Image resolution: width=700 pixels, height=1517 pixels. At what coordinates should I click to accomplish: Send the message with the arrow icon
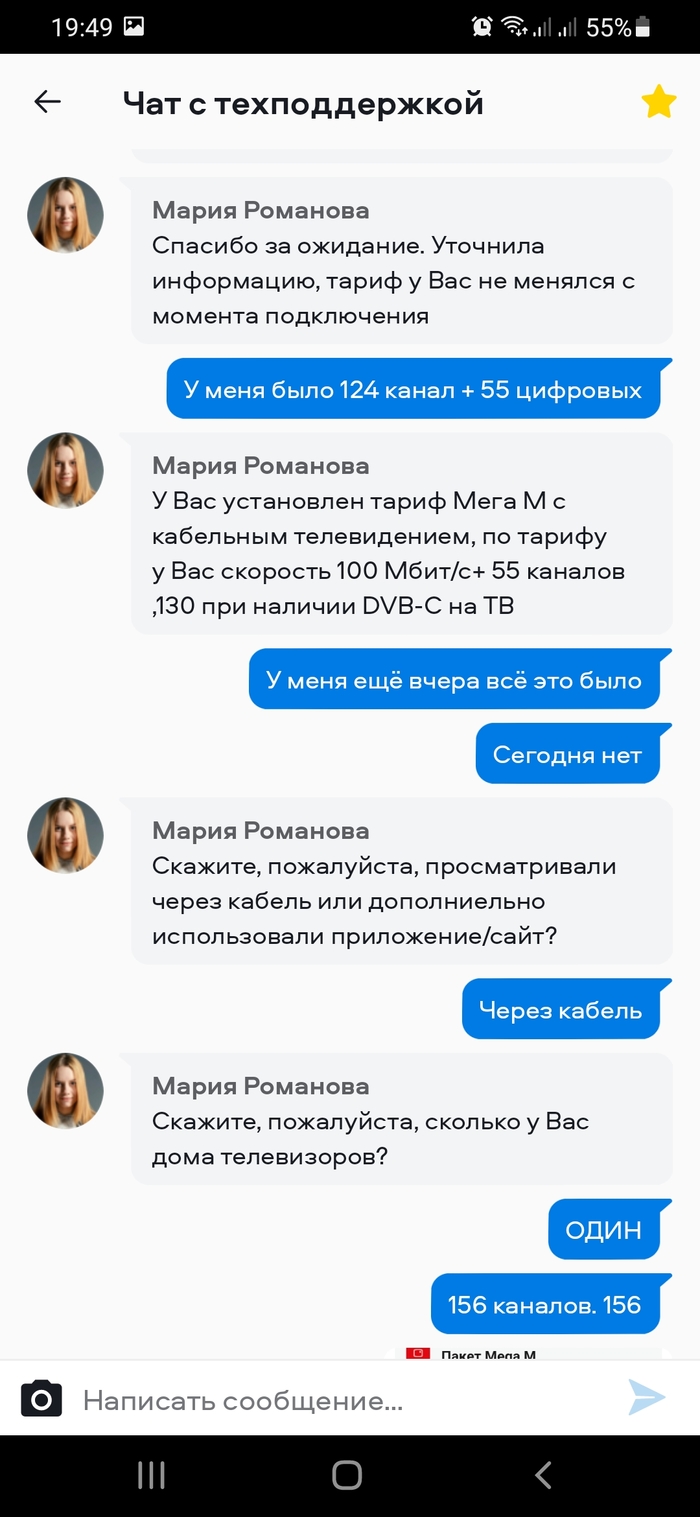coord(646,1398)
